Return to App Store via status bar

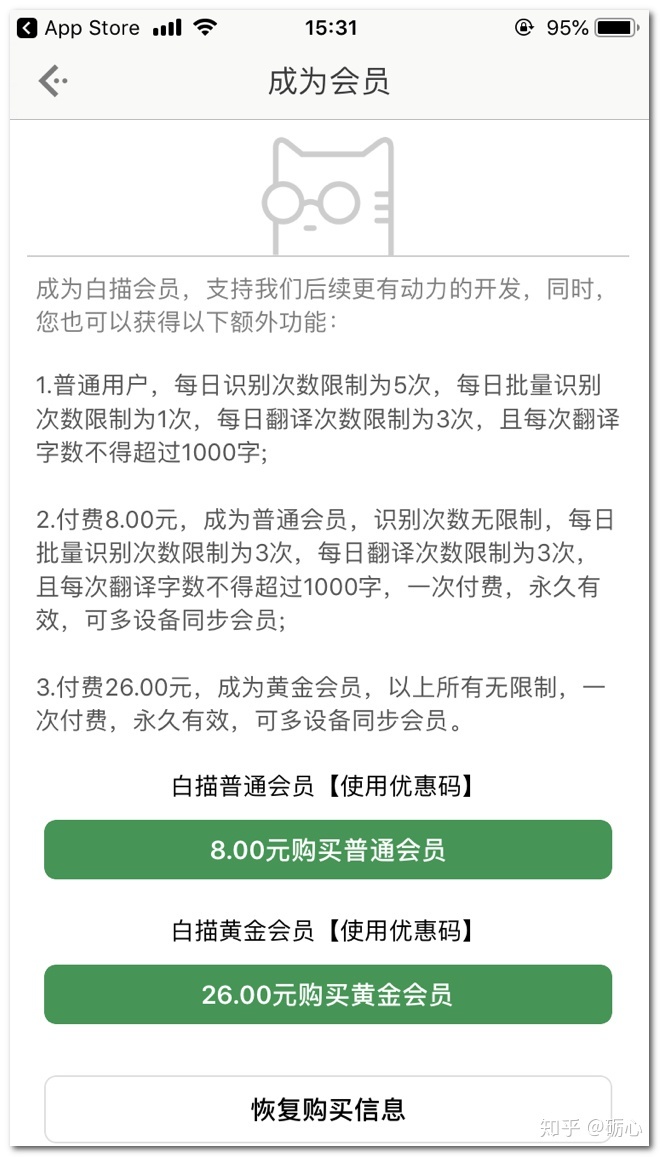tap(78, 29)
